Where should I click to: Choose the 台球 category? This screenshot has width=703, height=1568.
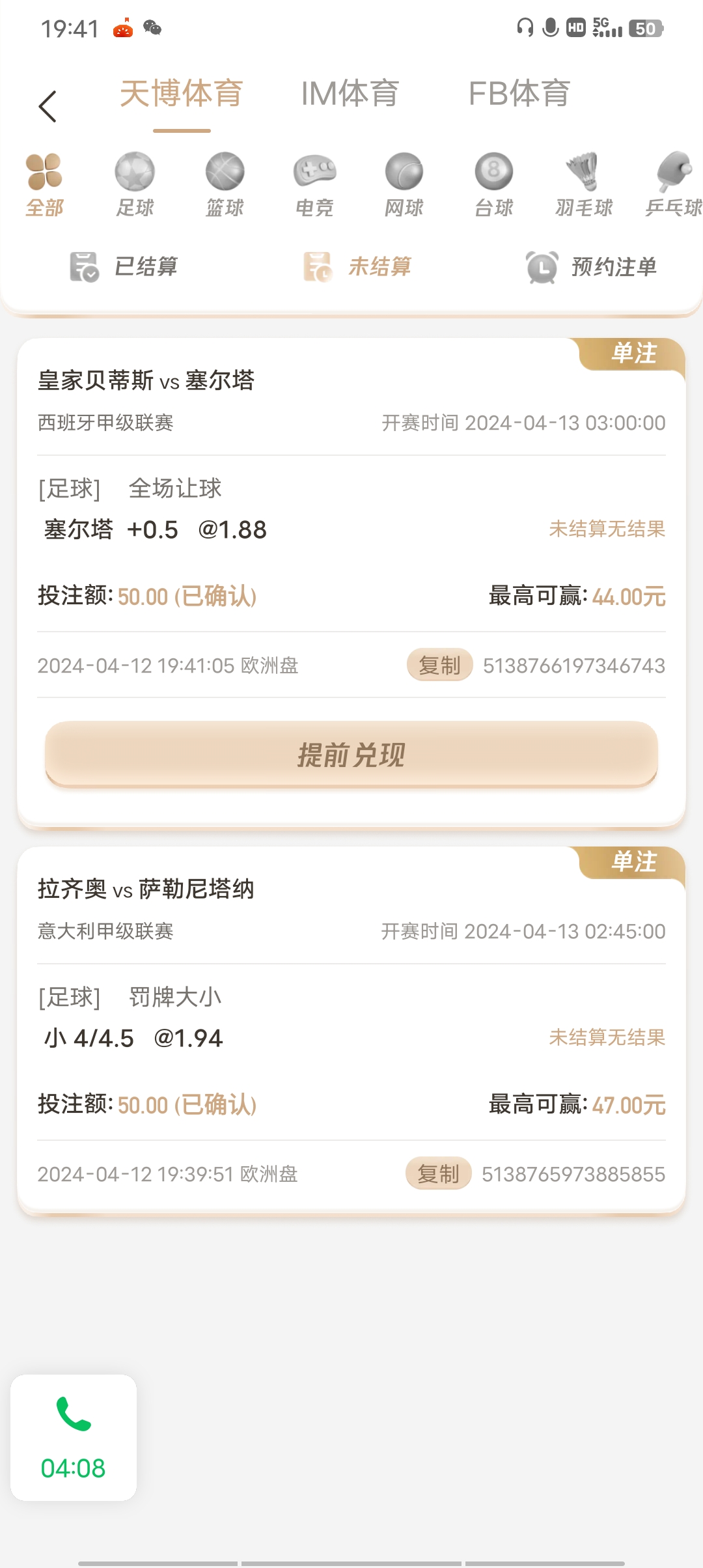click(494, 184)
